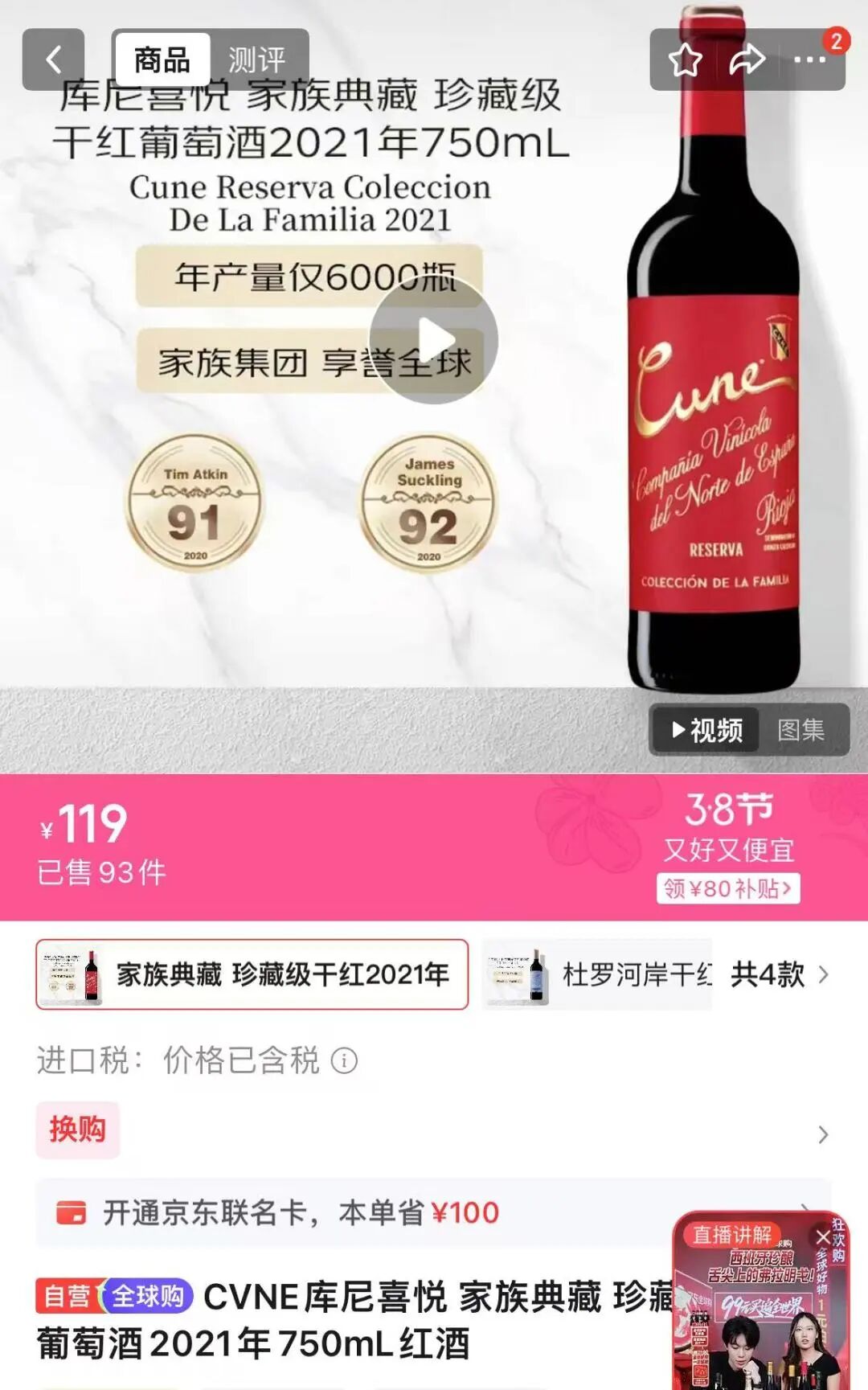Share this product

pos(747,59)
